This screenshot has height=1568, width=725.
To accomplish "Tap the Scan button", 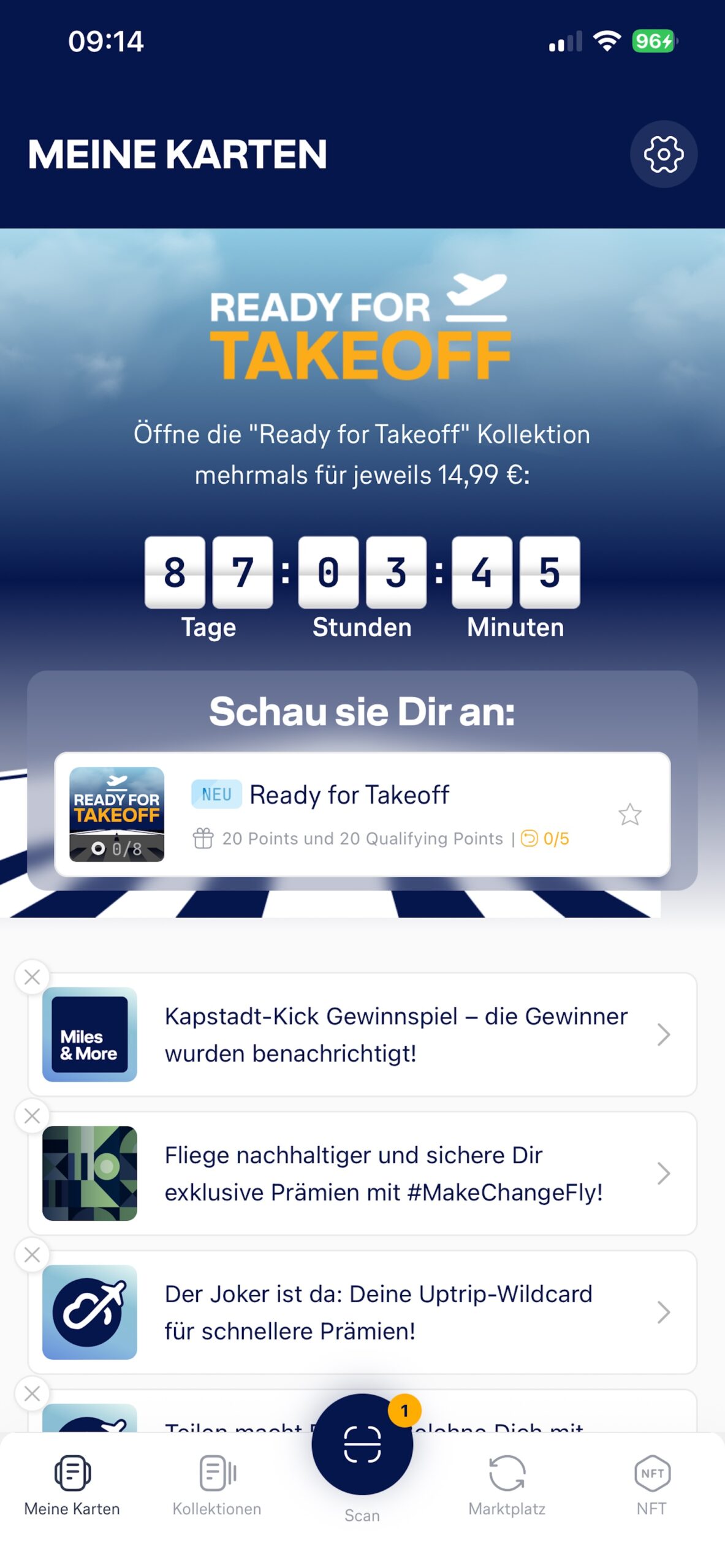I will 362,1444.
